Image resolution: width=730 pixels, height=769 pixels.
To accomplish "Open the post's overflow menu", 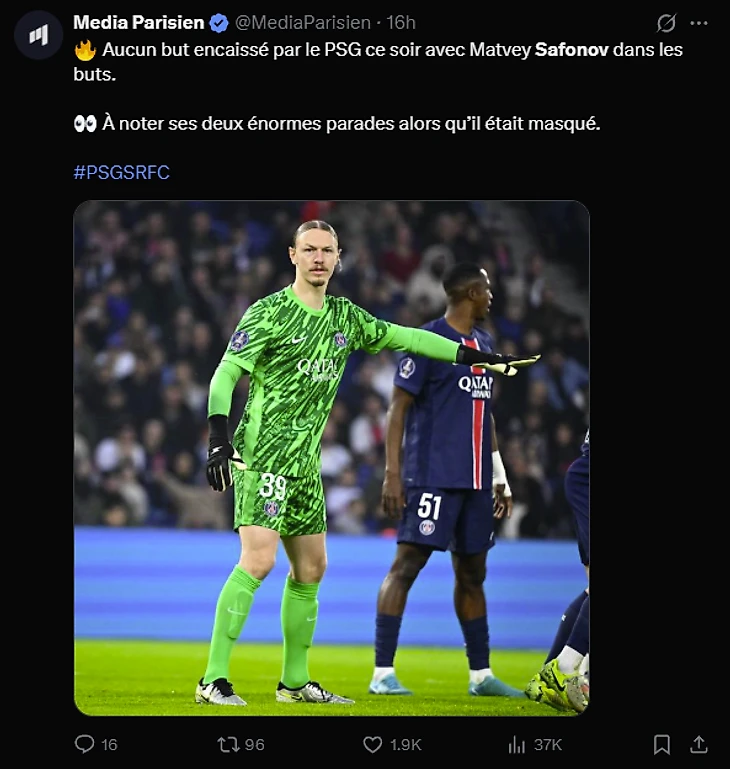I will click(x=699, y=23).
